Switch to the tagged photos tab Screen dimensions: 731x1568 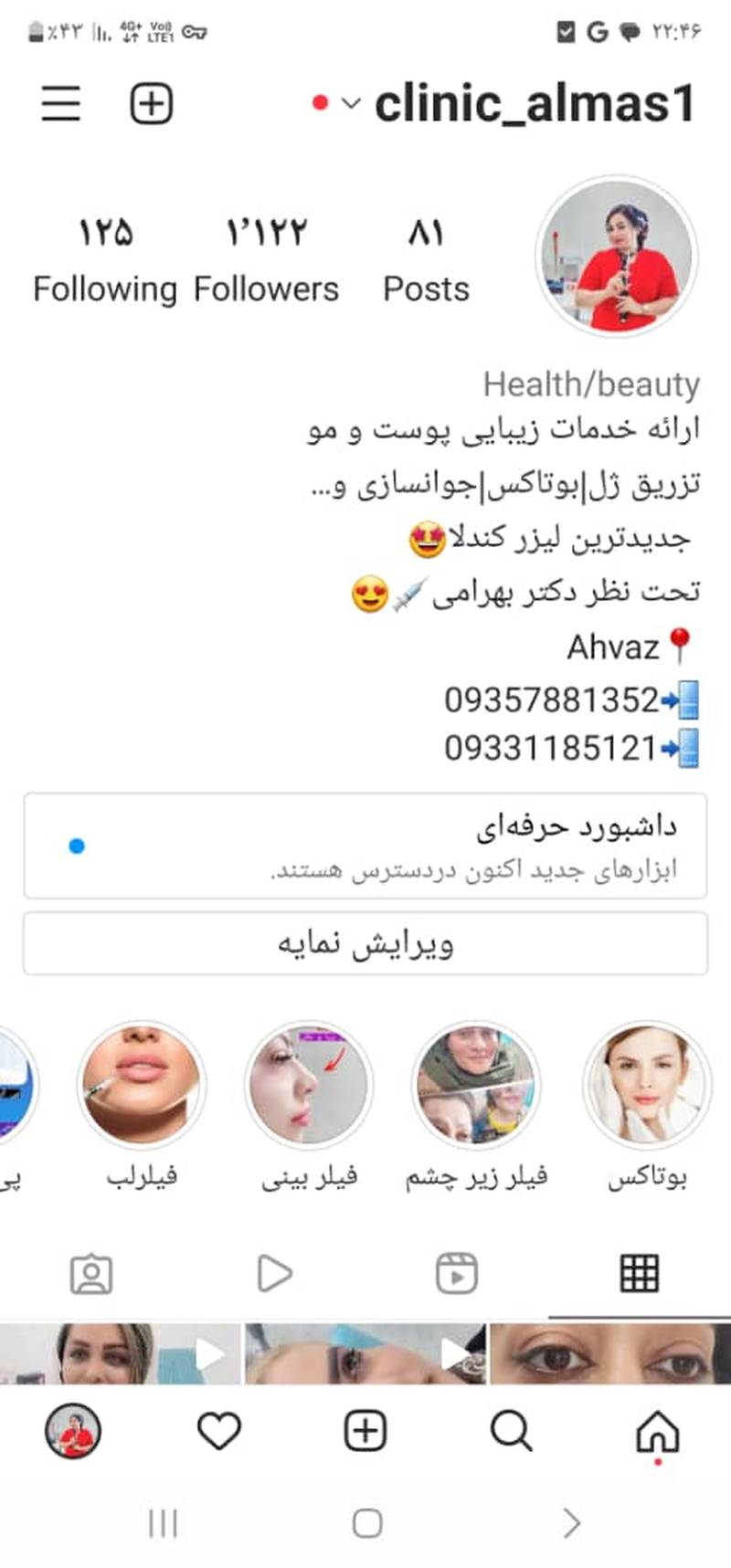(x=91, y=1275)
